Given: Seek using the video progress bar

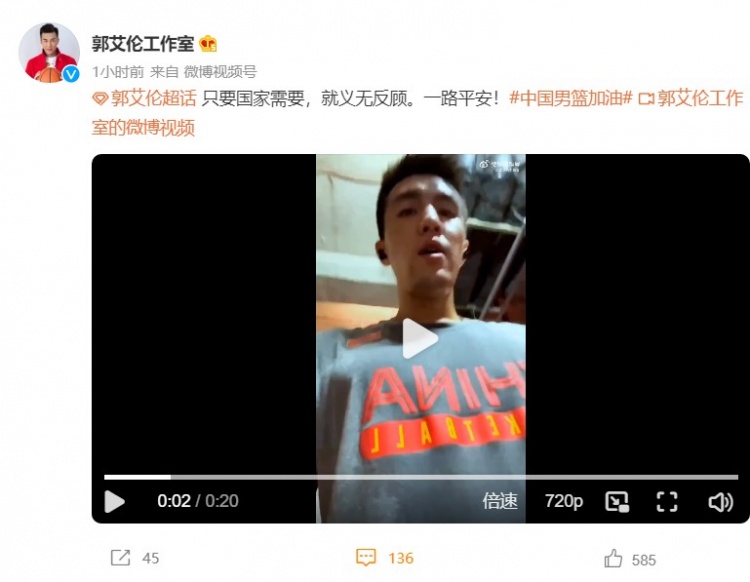Looking at the screenshot, I should tap(420, 477).
